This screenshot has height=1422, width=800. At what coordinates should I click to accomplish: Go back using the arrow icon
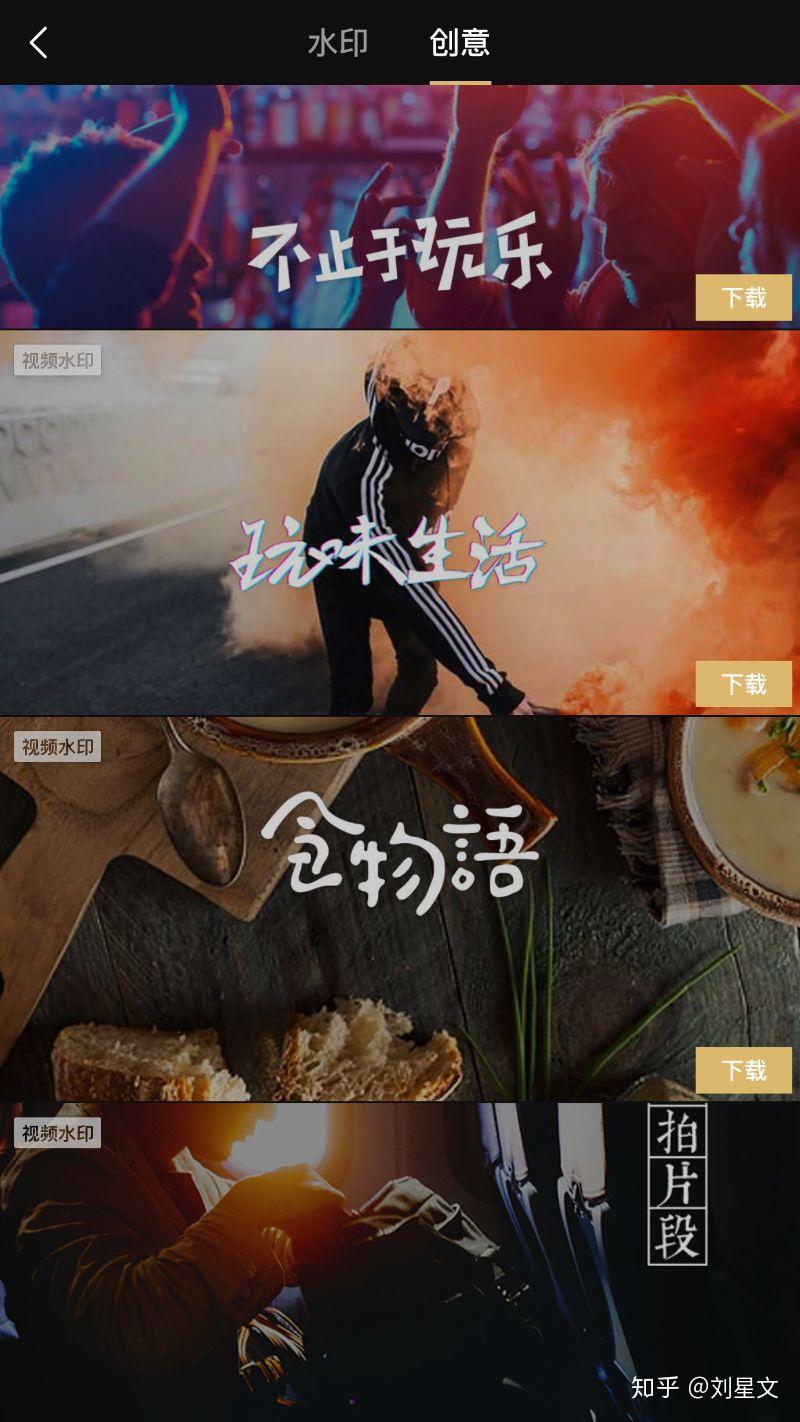tap(38, 43)
